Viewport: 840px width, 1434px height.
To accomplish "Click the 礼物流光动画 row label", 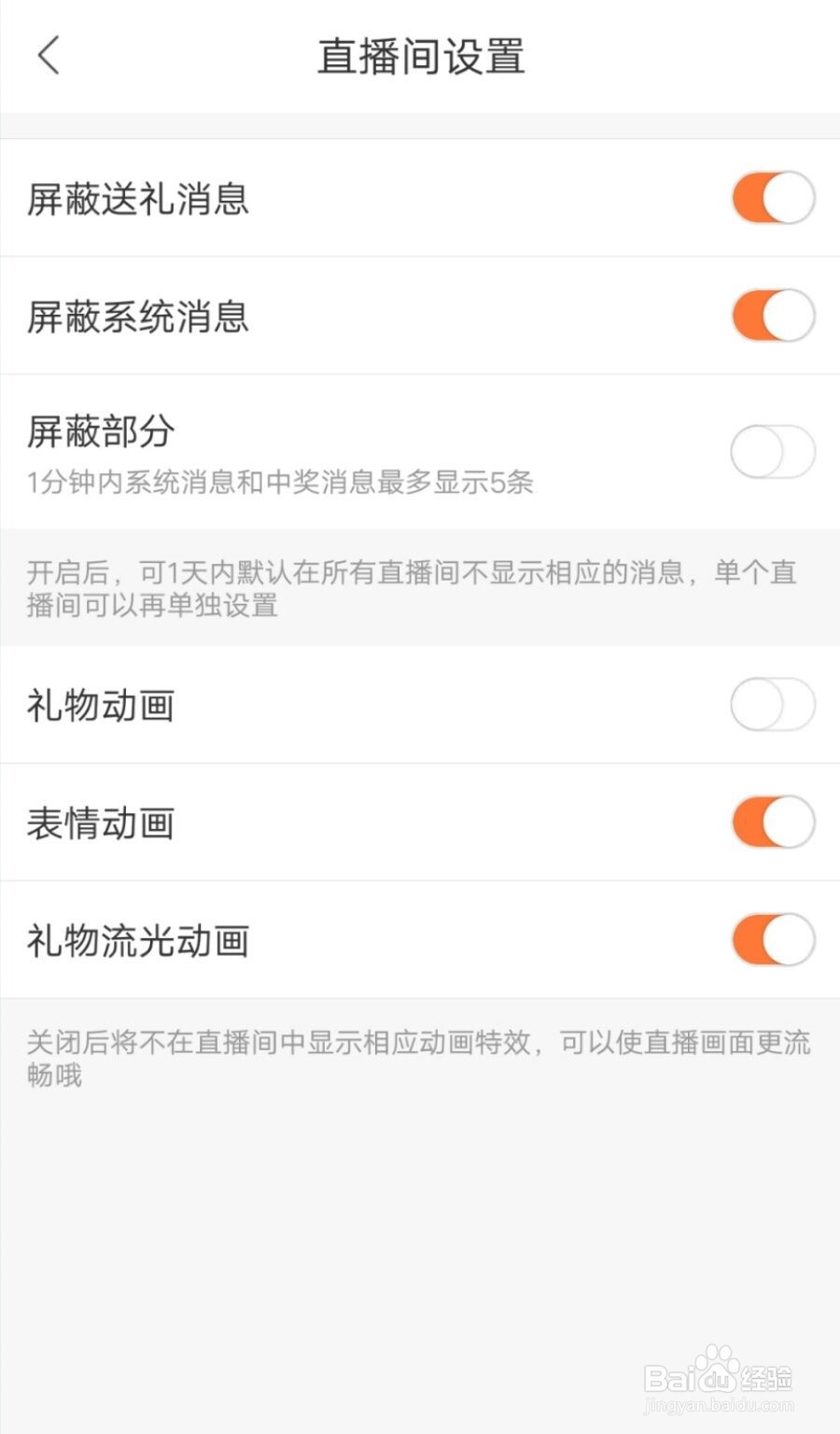I will tap(136, 942).
